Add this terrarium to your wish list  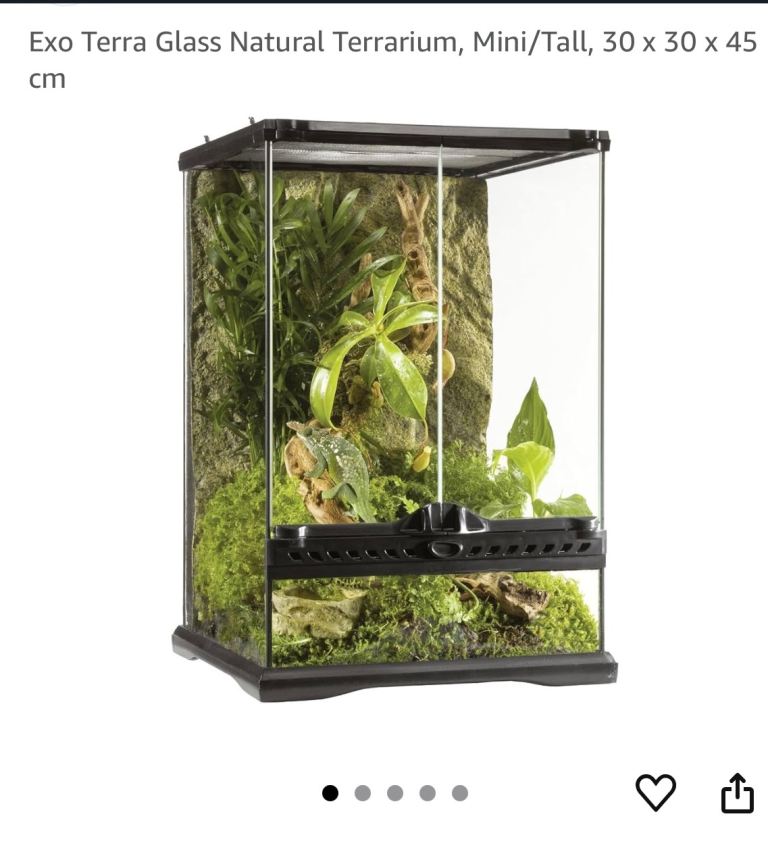pos(656,793)
